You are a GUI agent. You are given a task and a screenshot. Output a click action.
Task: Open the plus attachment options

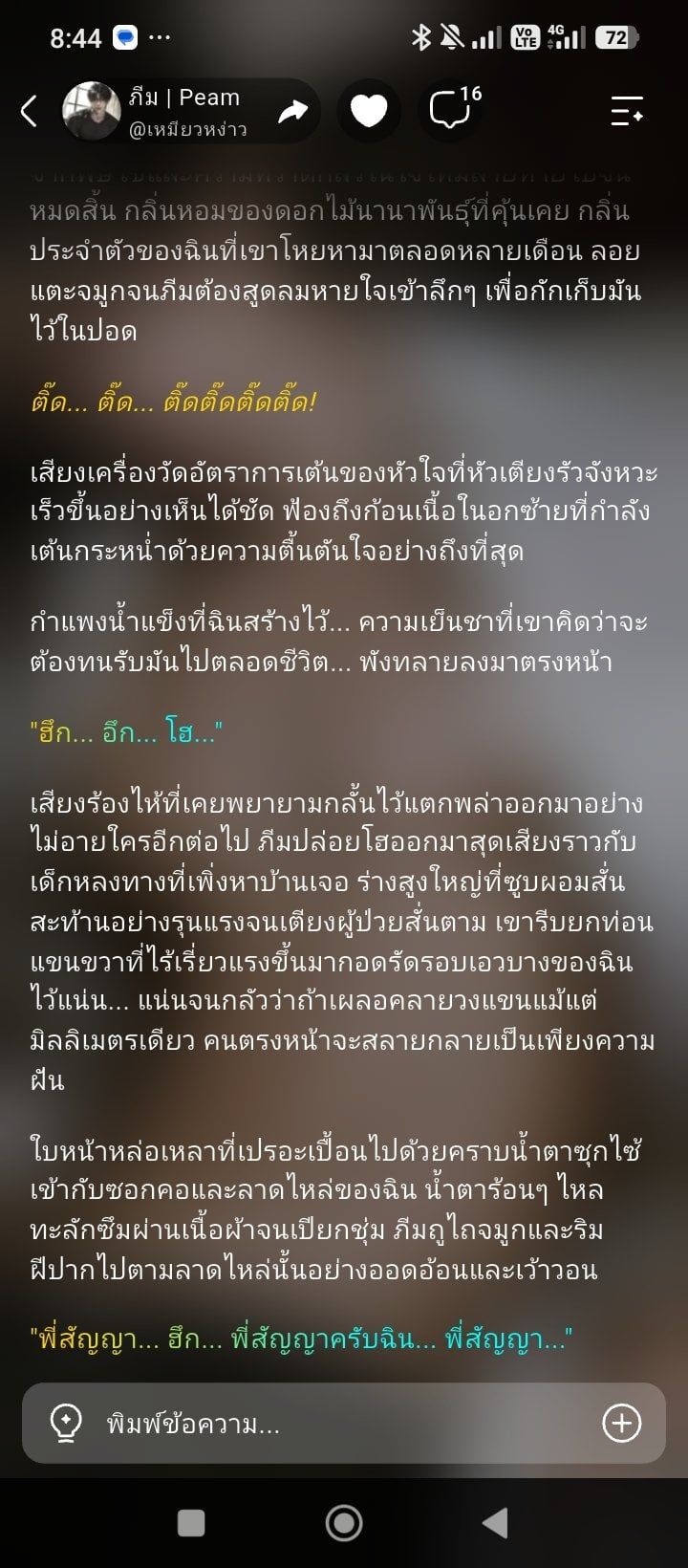(621, 1423)
